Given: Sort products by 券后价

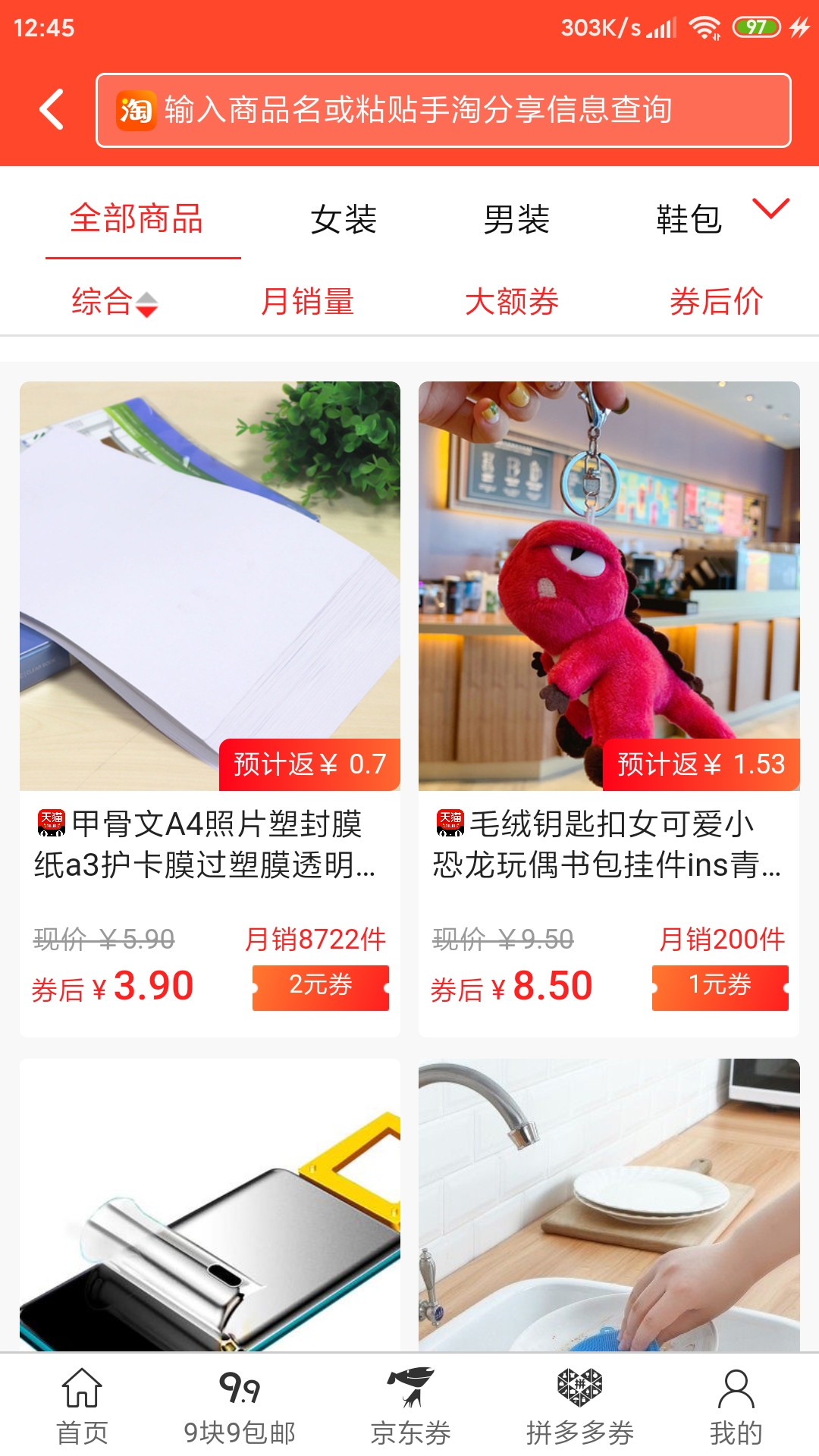Looking at the screenshot, I should (x=716, y=302).
